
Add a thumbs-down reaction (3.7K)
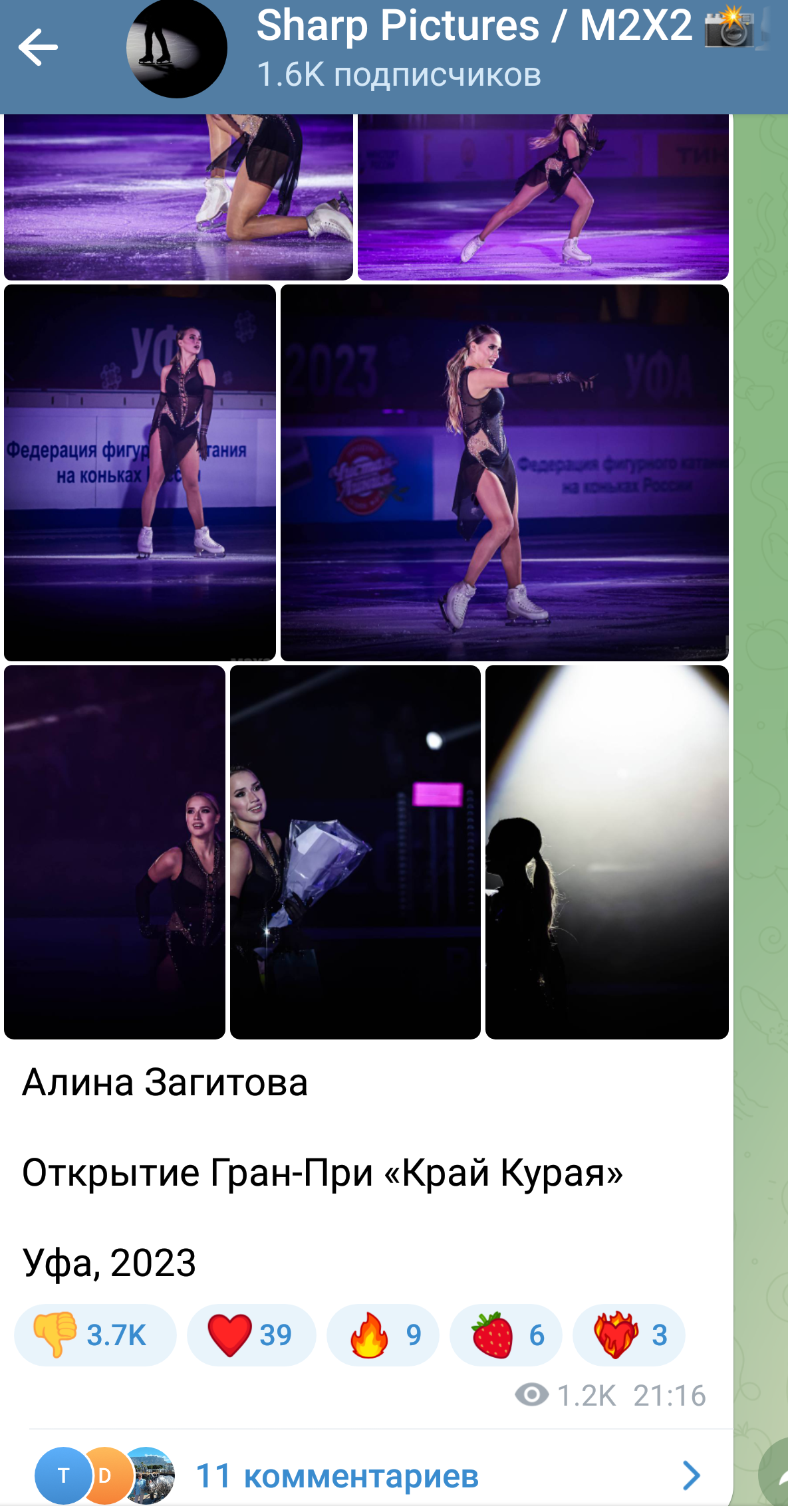[95, 1335]
